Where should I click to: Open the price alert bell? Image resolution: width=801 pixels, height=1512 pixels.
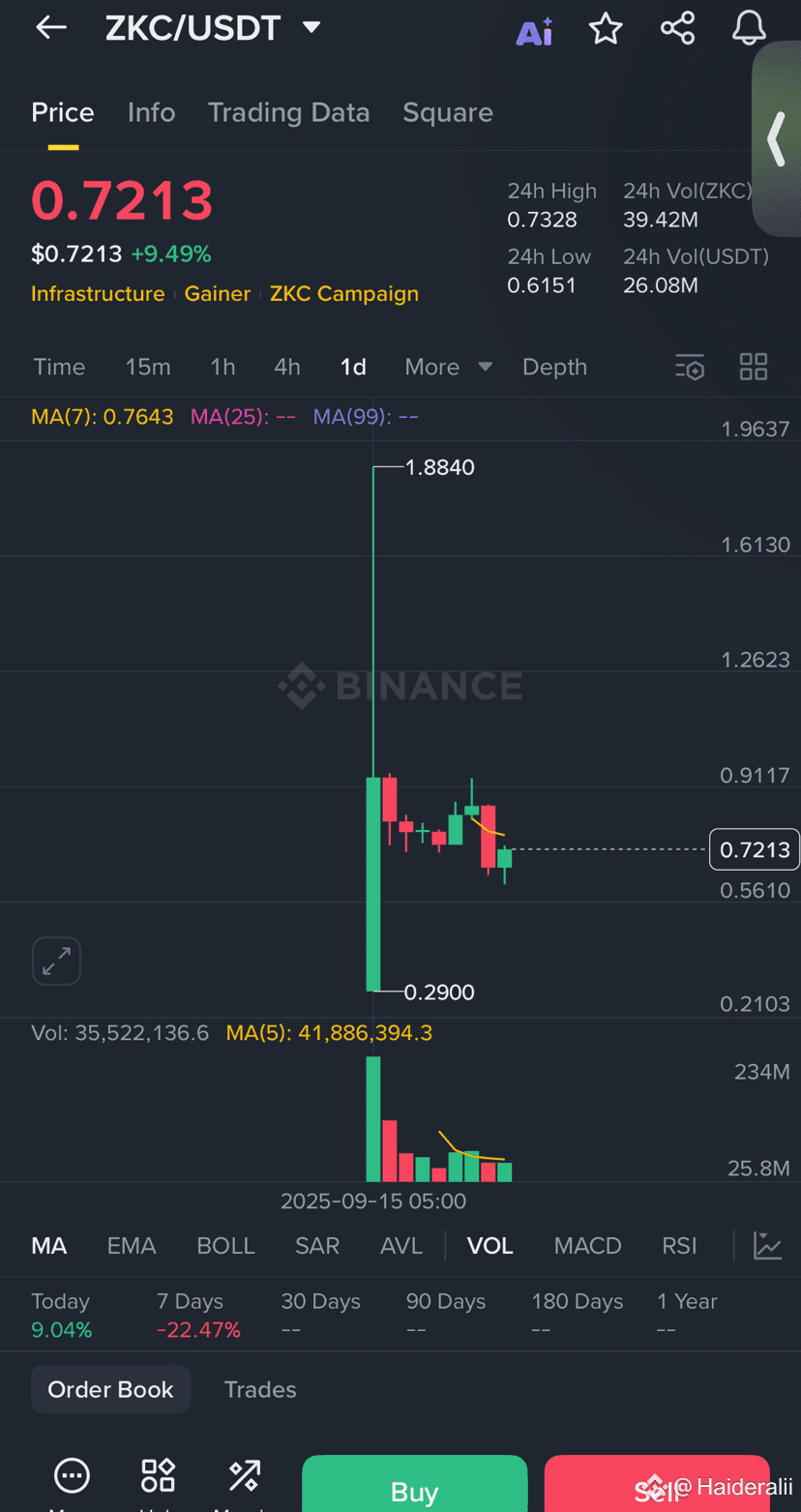749,28
